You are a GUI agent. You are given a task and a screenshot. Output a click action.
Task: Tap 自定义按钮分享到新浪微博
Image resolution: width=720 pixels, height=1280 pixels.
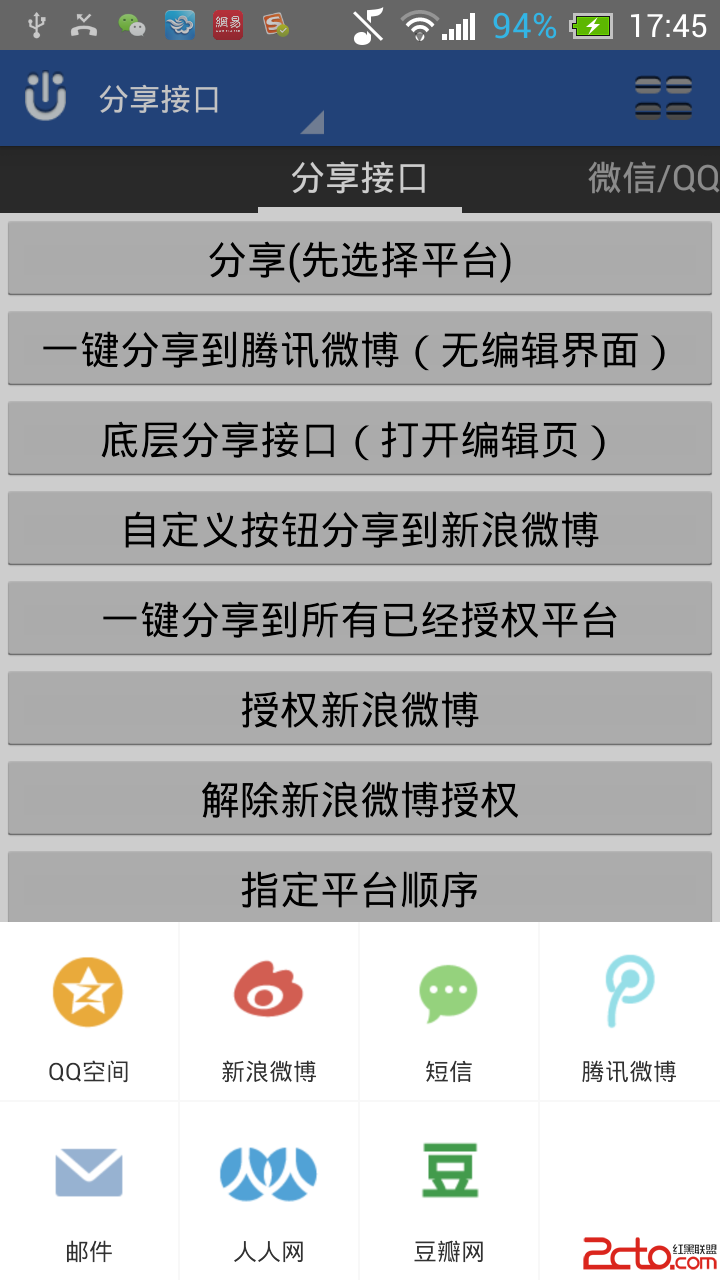[360, 529]
